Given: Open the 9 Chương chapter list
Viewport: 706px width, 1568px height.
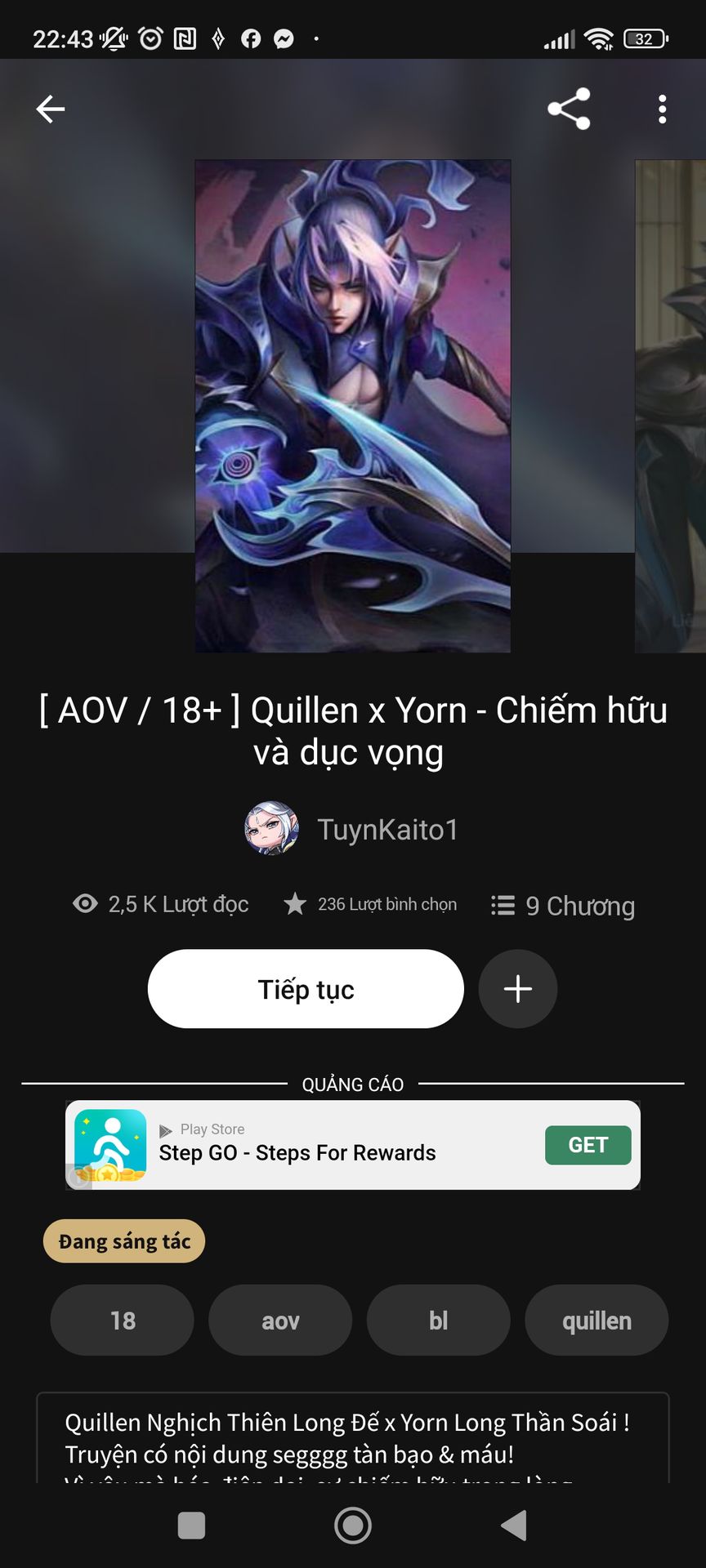Looking at the screenshot, I should click(563, 906).
